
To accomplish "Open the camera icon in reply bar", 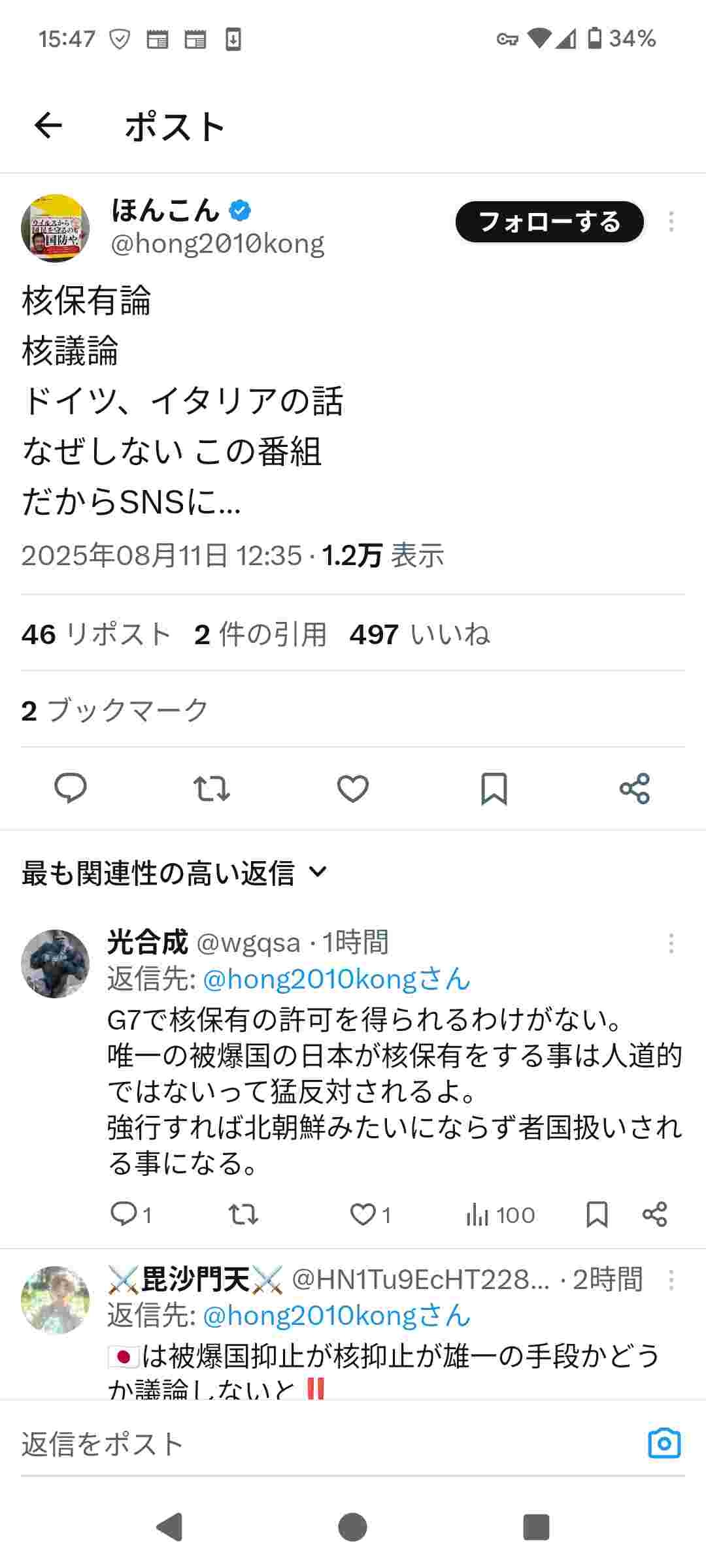I will pyautogui.click(x=664, y=1444).
